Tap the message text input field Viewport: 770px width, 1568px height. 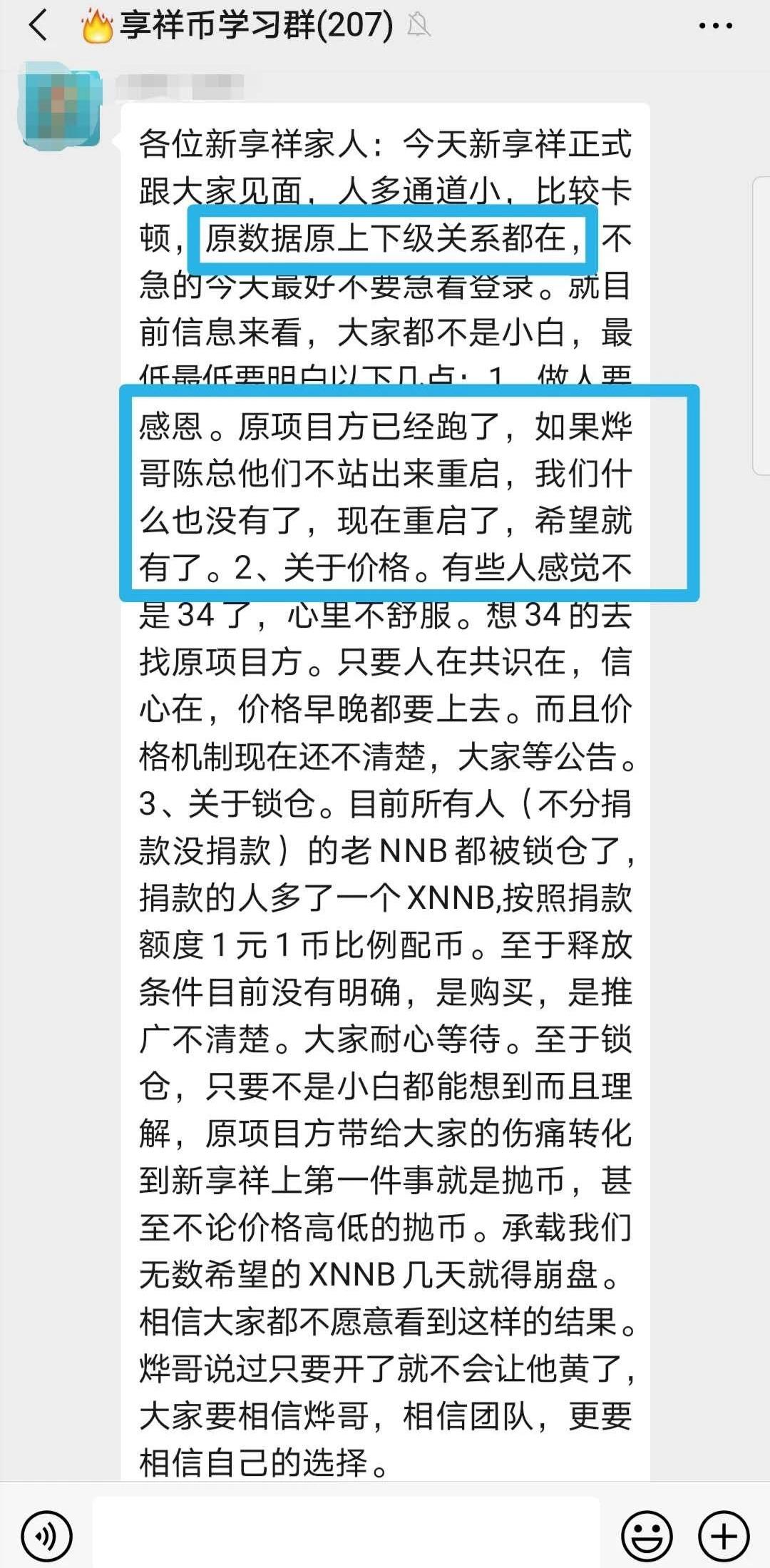click(x=346, y=1534)
